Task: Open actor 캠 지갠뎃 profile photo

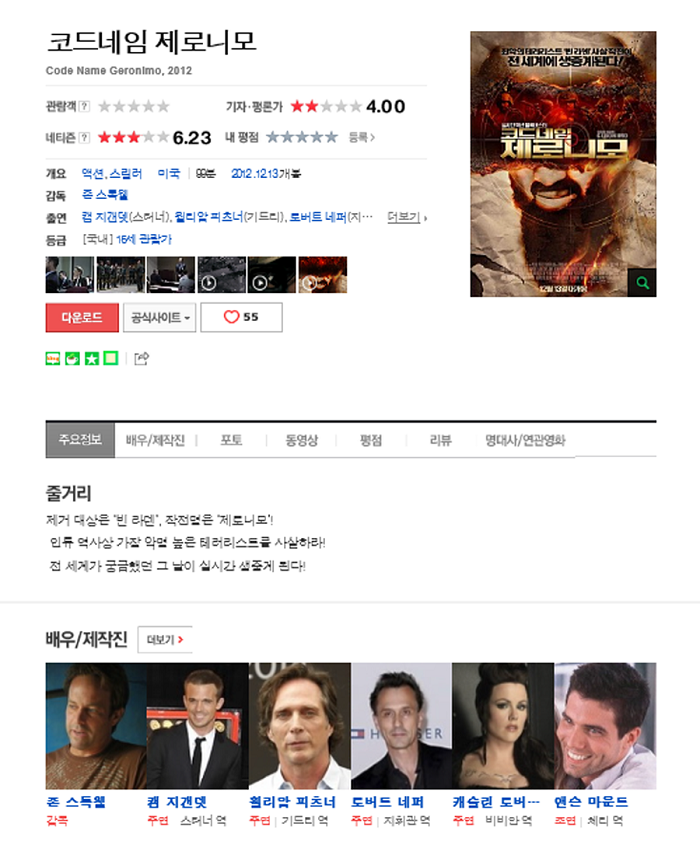Action: [x=197, y=726]
